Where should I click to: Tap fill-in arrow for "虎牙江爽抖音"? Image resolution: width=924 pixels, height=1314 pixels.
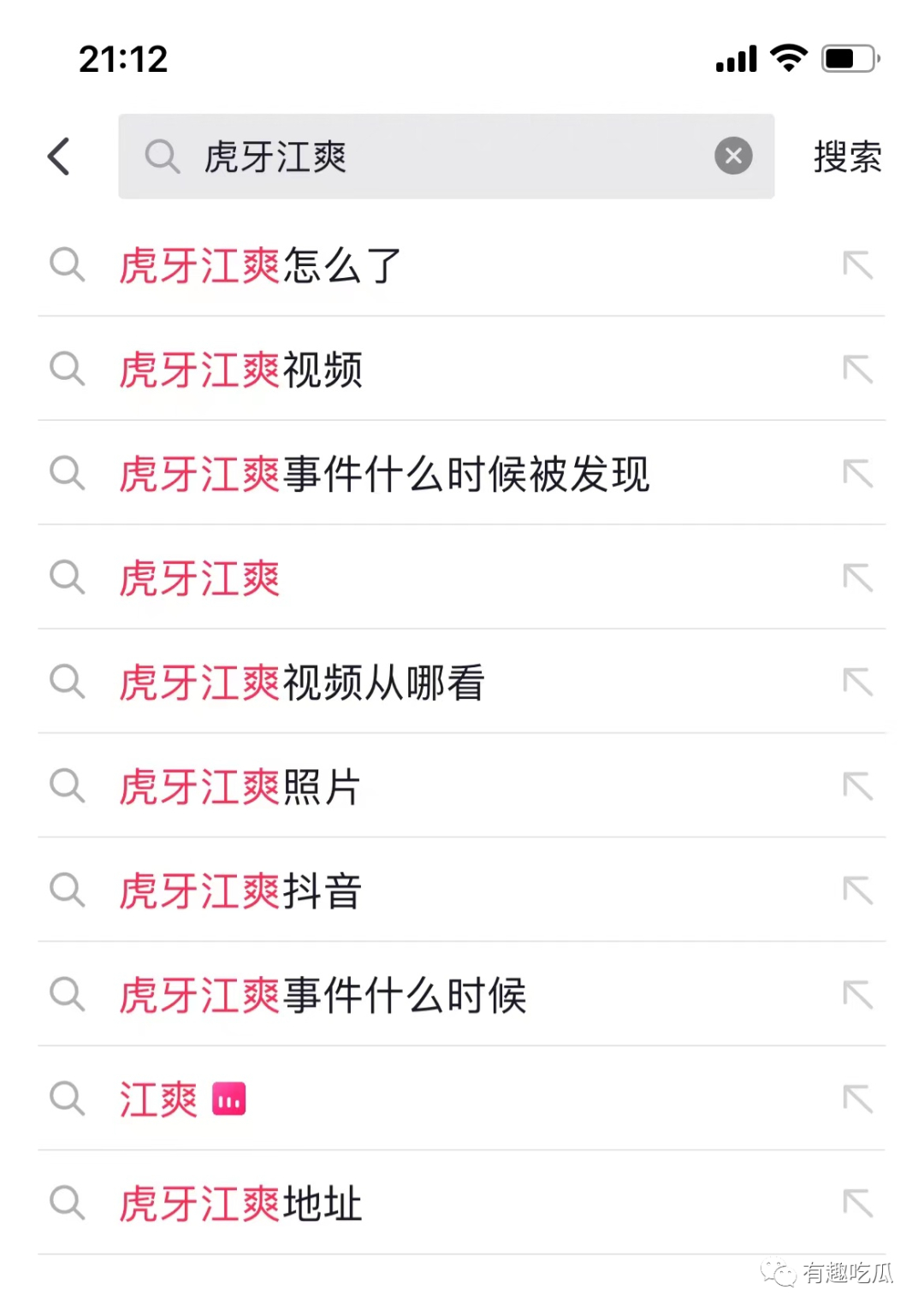[x=858, y=891]
